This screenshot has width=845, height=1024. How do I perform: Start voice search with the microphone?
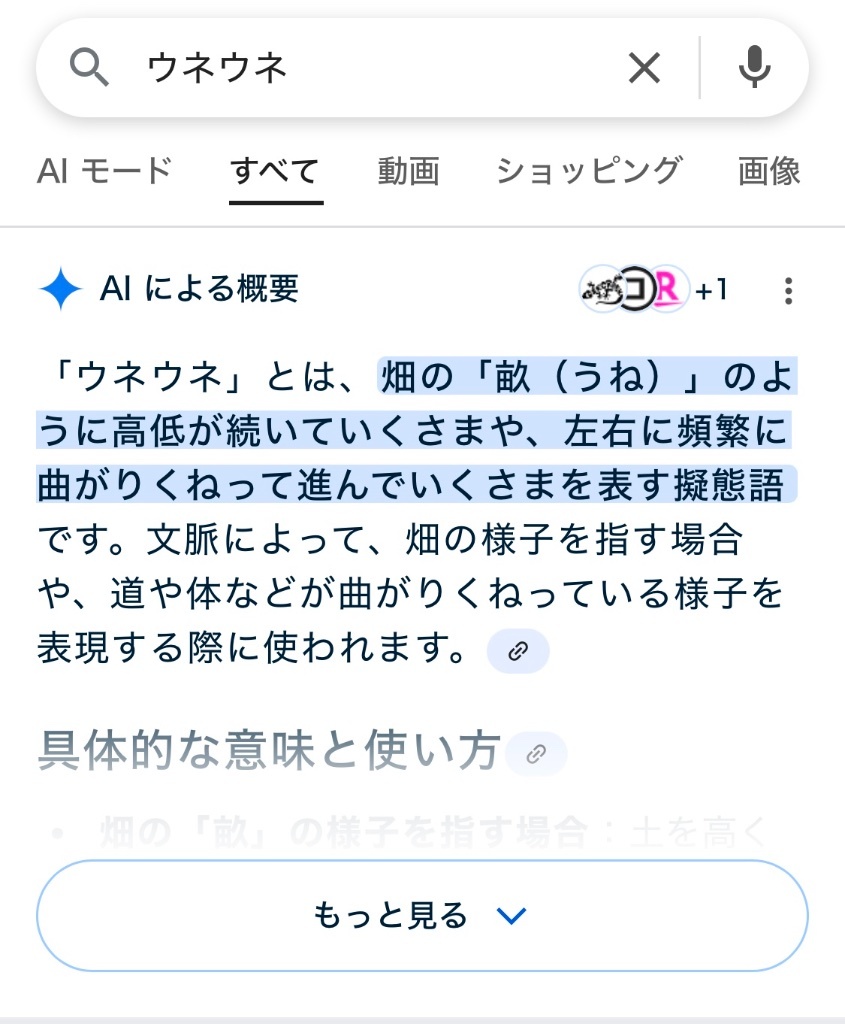tap(756, 68)
